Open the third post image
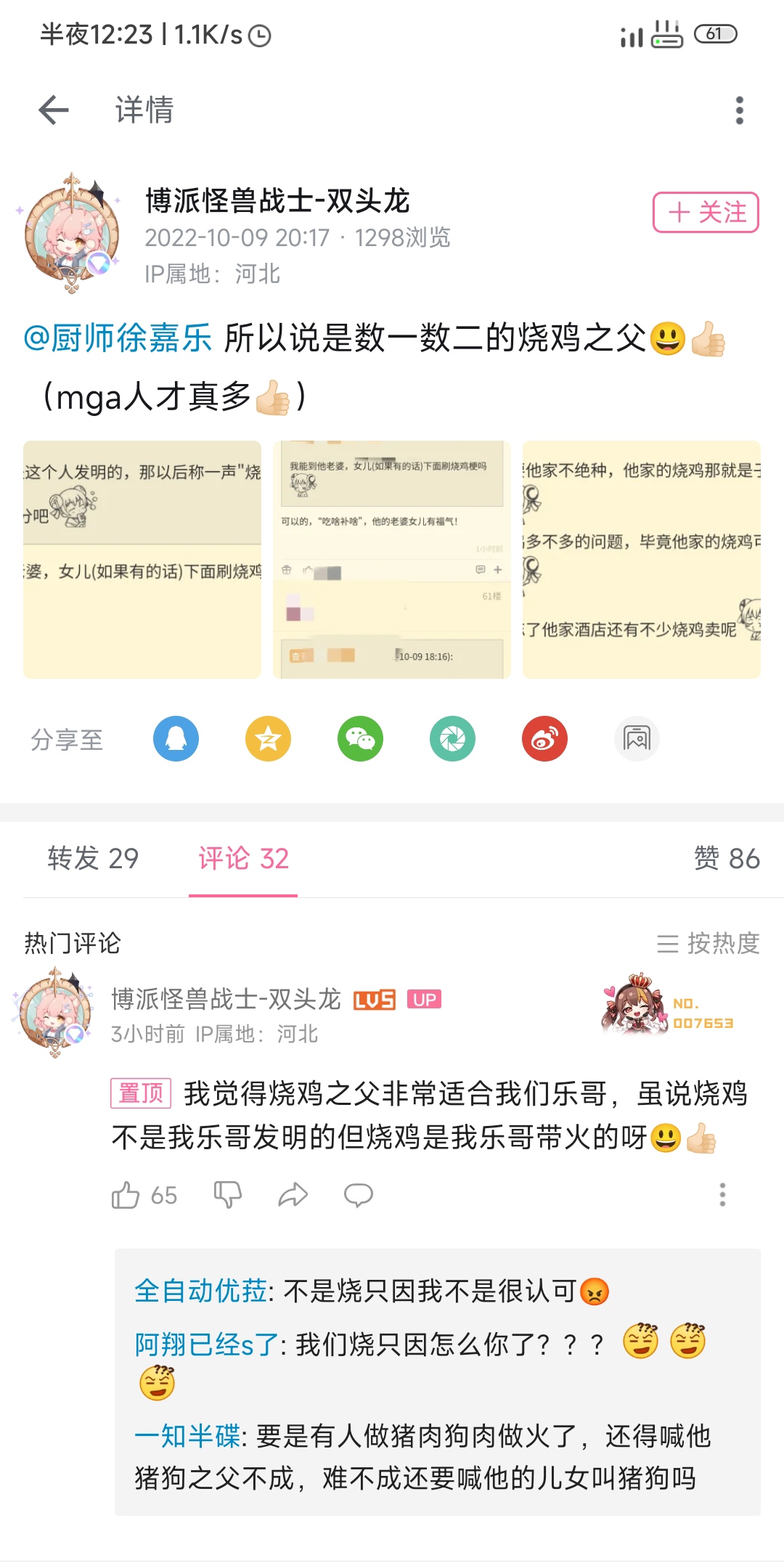 coord(641,560)
